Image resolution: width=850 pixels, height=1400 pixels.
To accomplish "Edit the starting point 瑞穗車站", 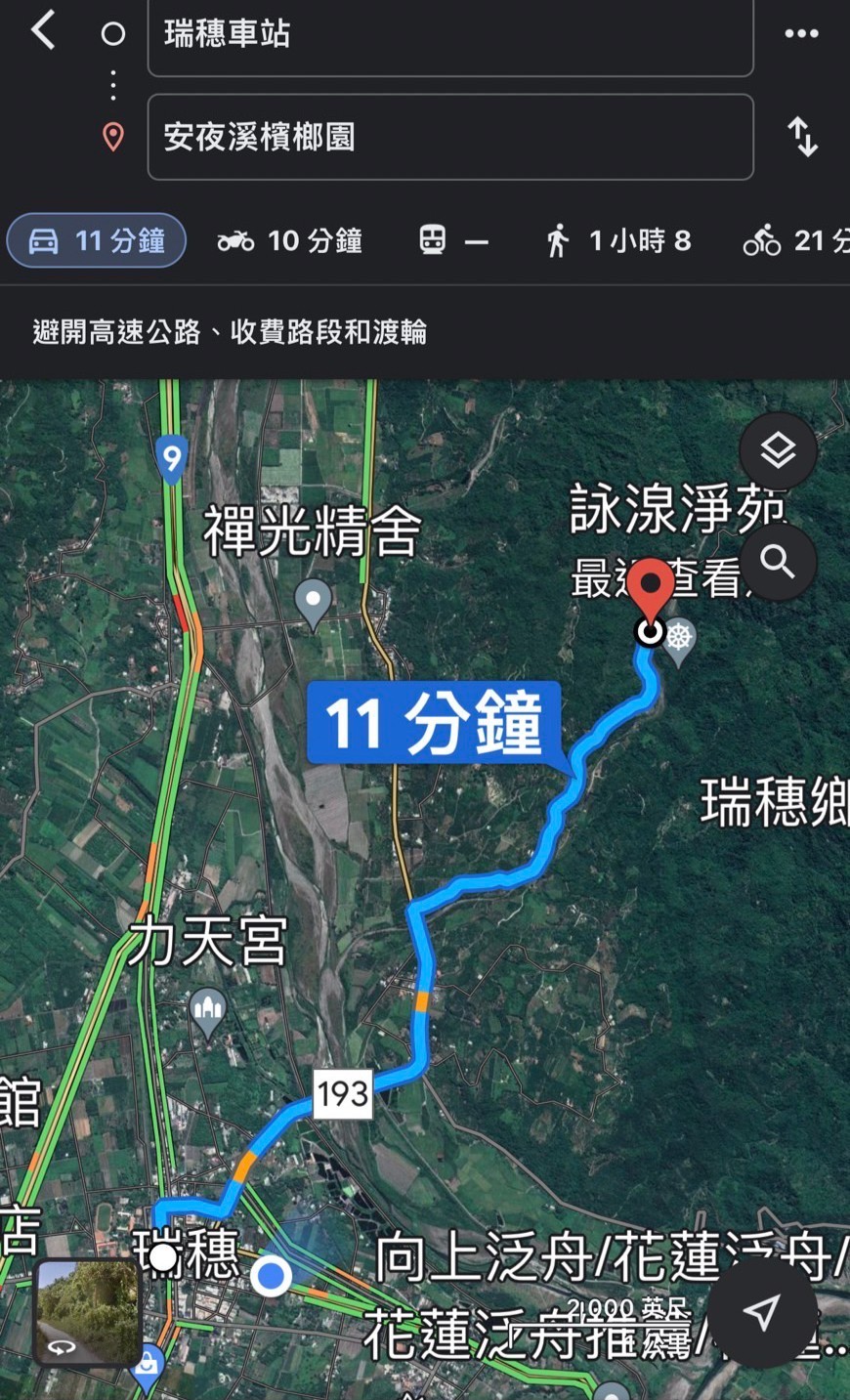I will click(450, 36).
